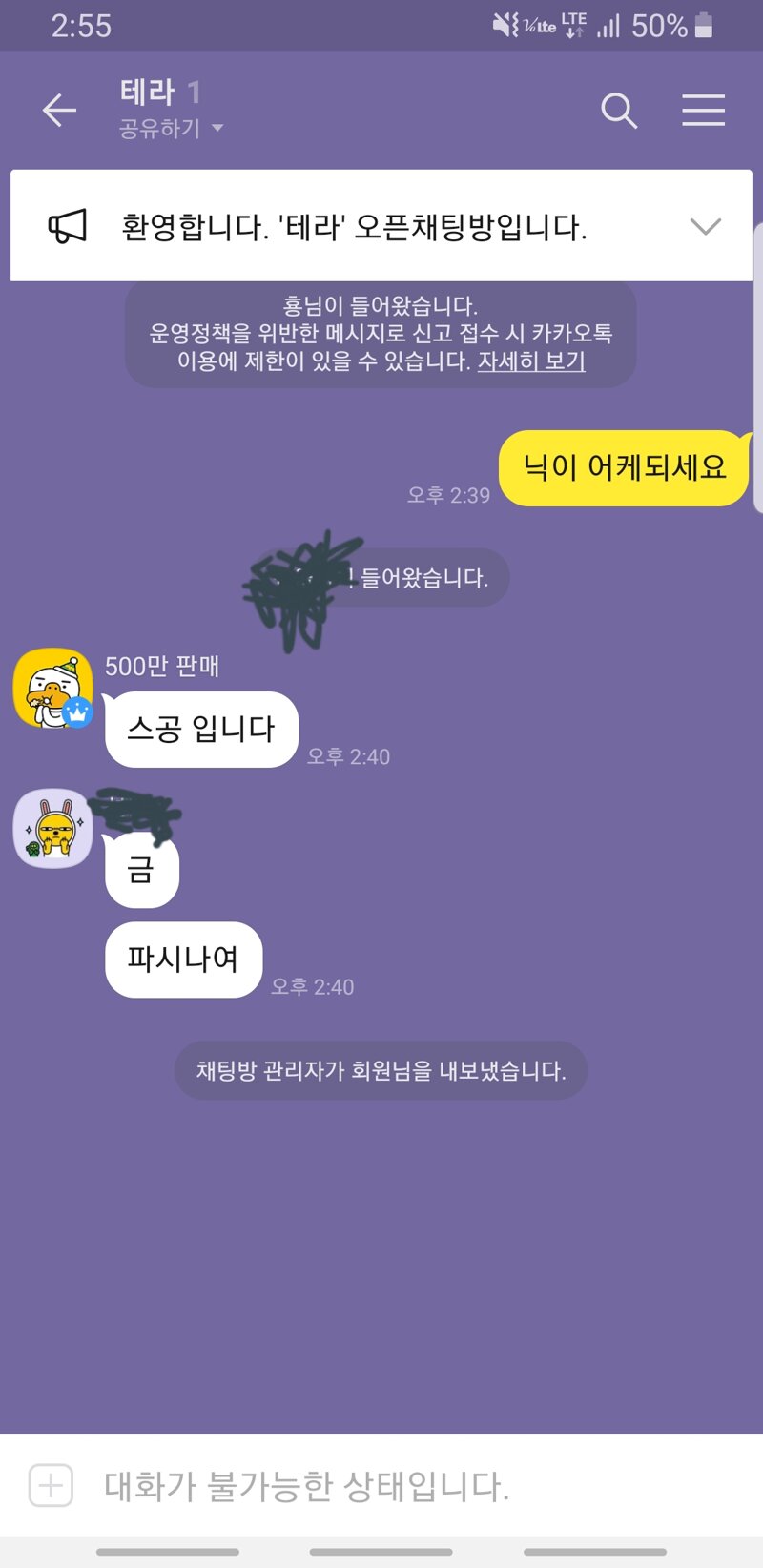Go back from the 테라 chat room
This screenshot has height=1568, width=763.
[59, 111]
